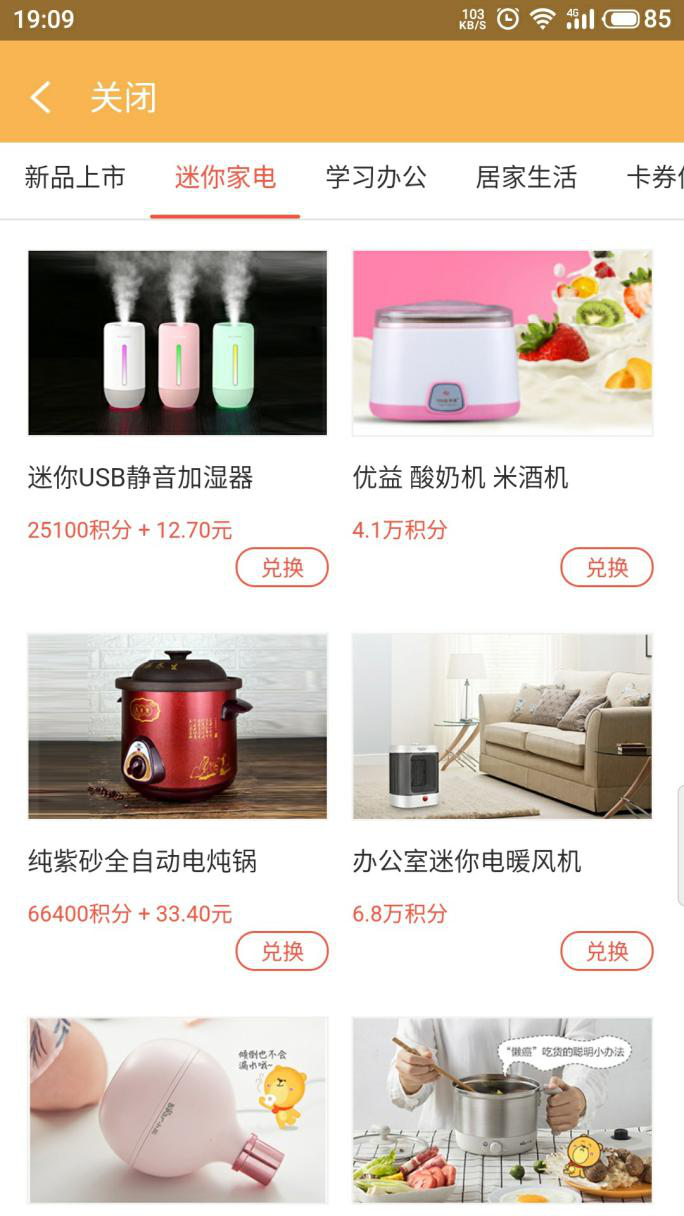Open the pink hot water bottle product tile
This screenshot has width=684, height=1216.
177,1110
